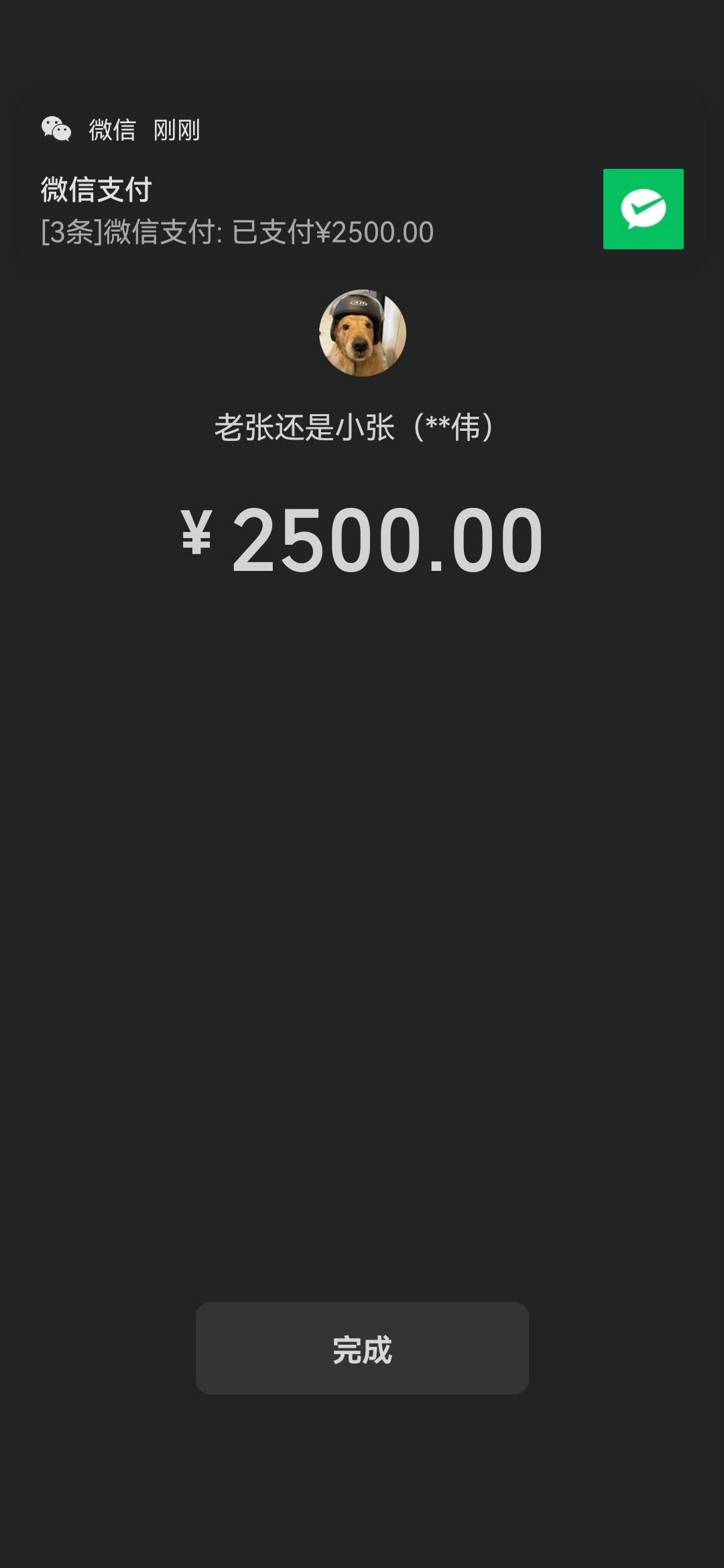Tap 完成 to finish payment
The width and height of the screenshot is (724, 1568).
click(362, 1348)
